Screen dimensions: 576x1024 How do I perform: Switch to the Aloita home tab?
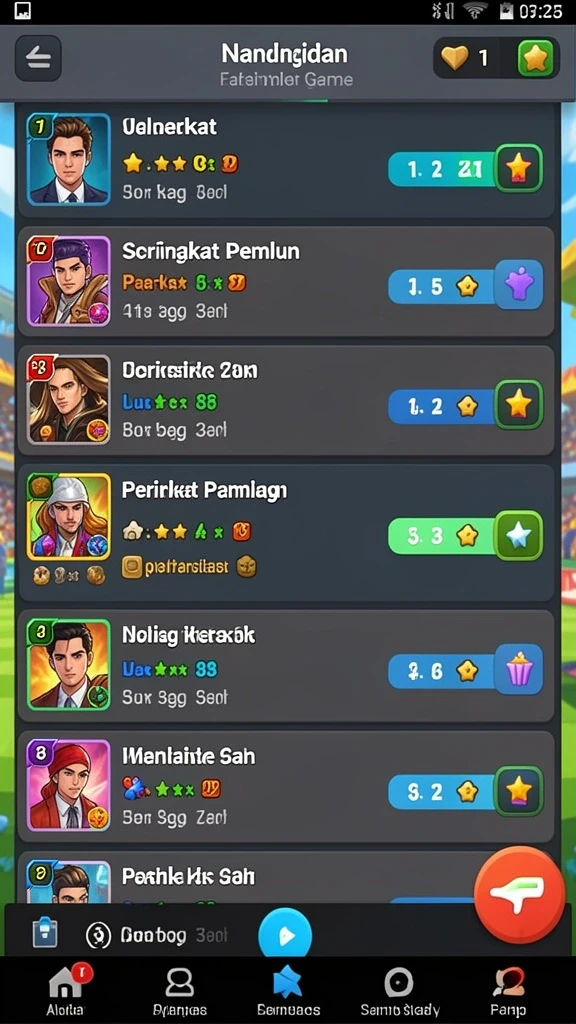pyautogui.click(x=66, y=989)
